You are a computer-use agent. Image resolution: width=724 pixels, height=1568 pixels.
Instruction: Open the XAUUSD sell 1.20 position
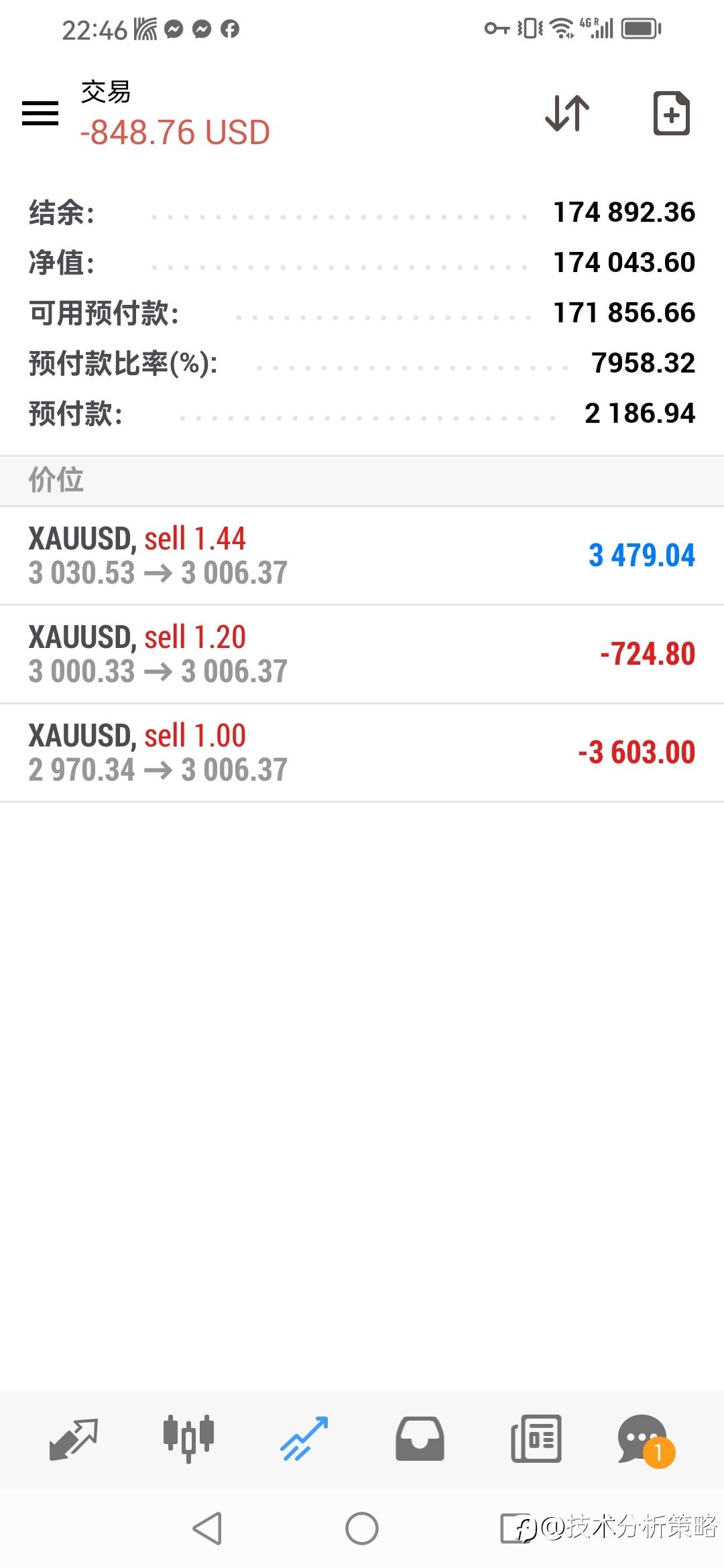[x=362, y=654]
